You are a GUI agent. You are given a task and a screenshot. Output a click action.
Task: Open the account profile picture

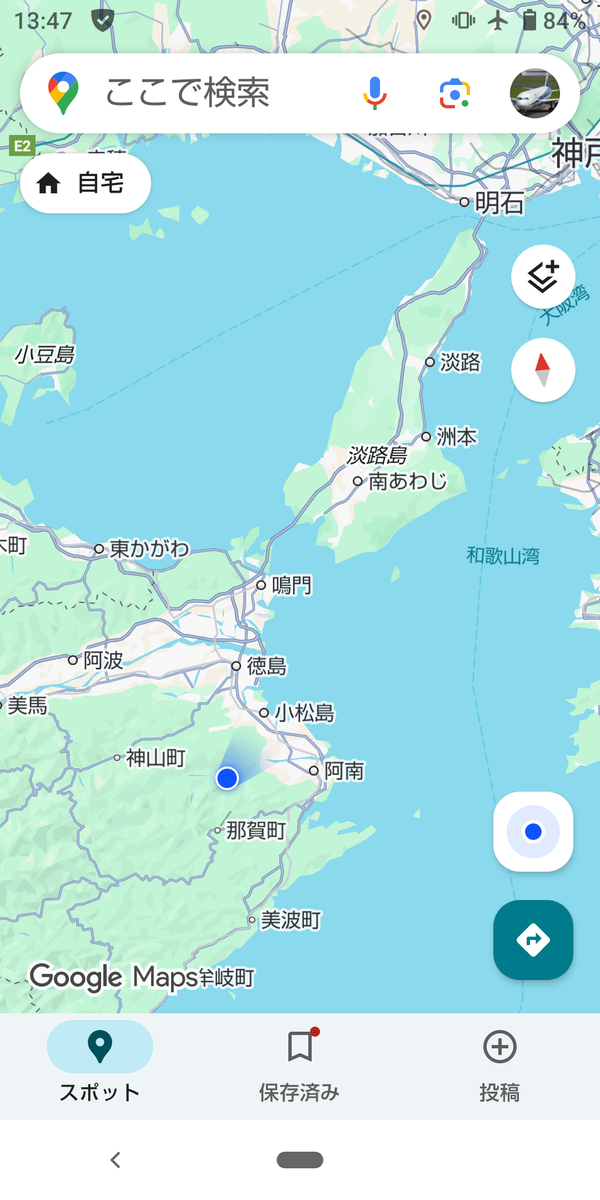click(x=535, y=94)
